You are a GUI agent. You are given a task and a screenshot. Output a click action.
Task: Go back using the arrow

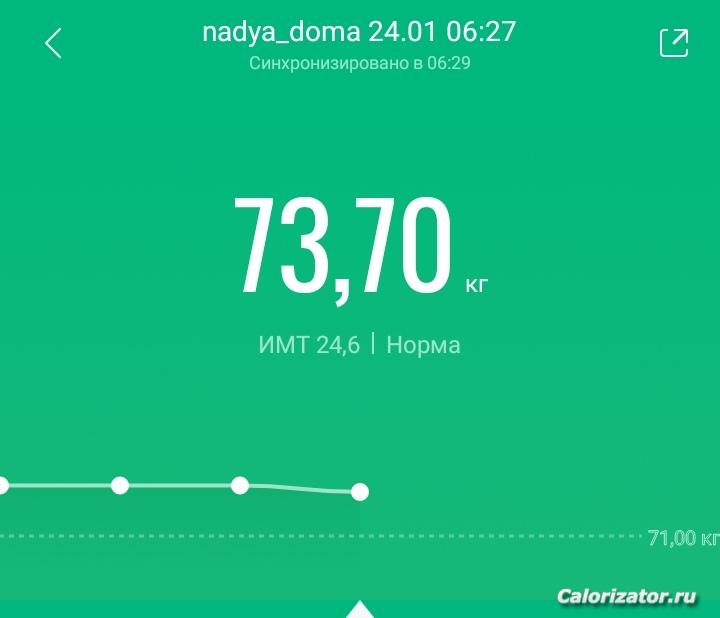point(54,43)
